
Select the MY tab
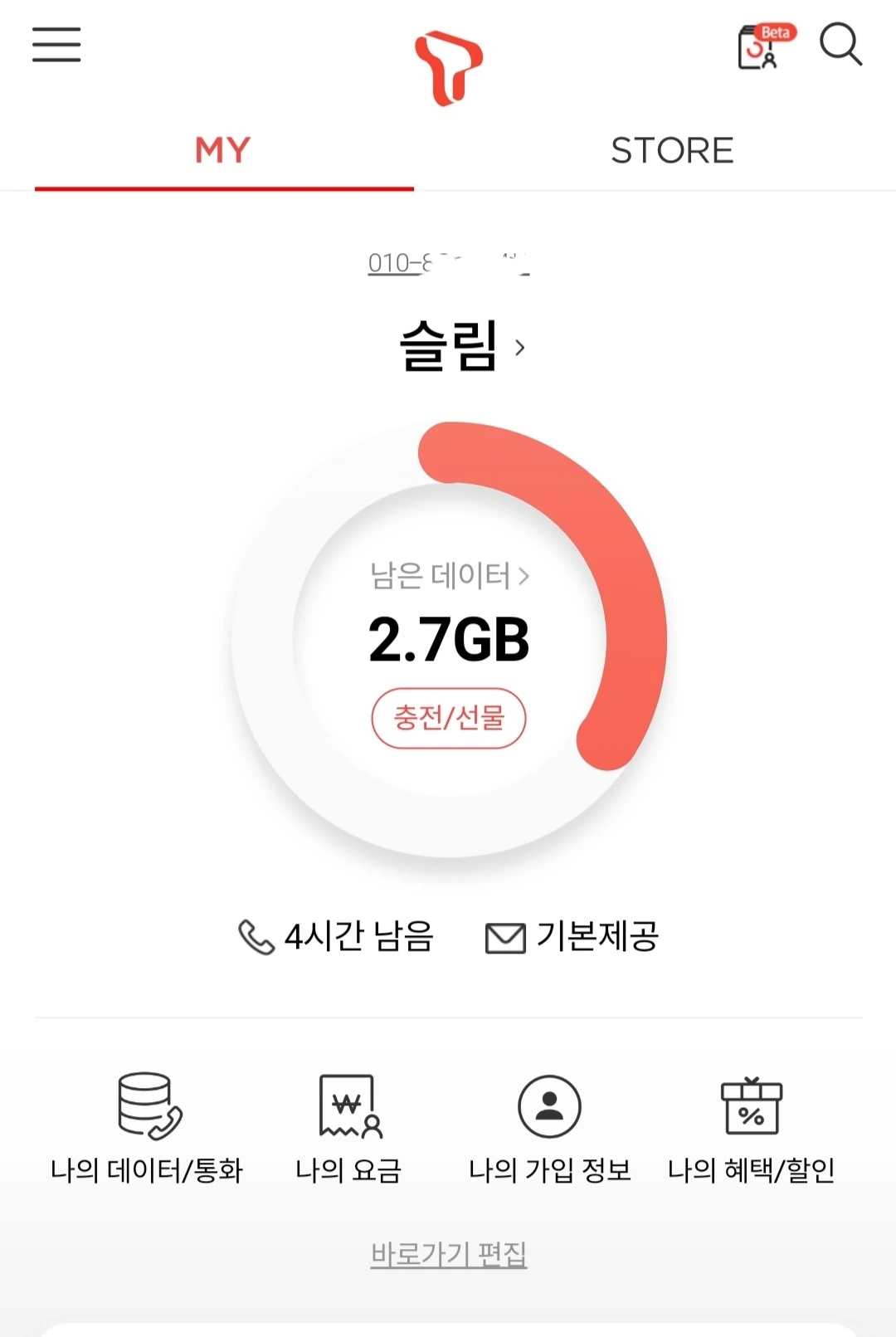[223, 151]
